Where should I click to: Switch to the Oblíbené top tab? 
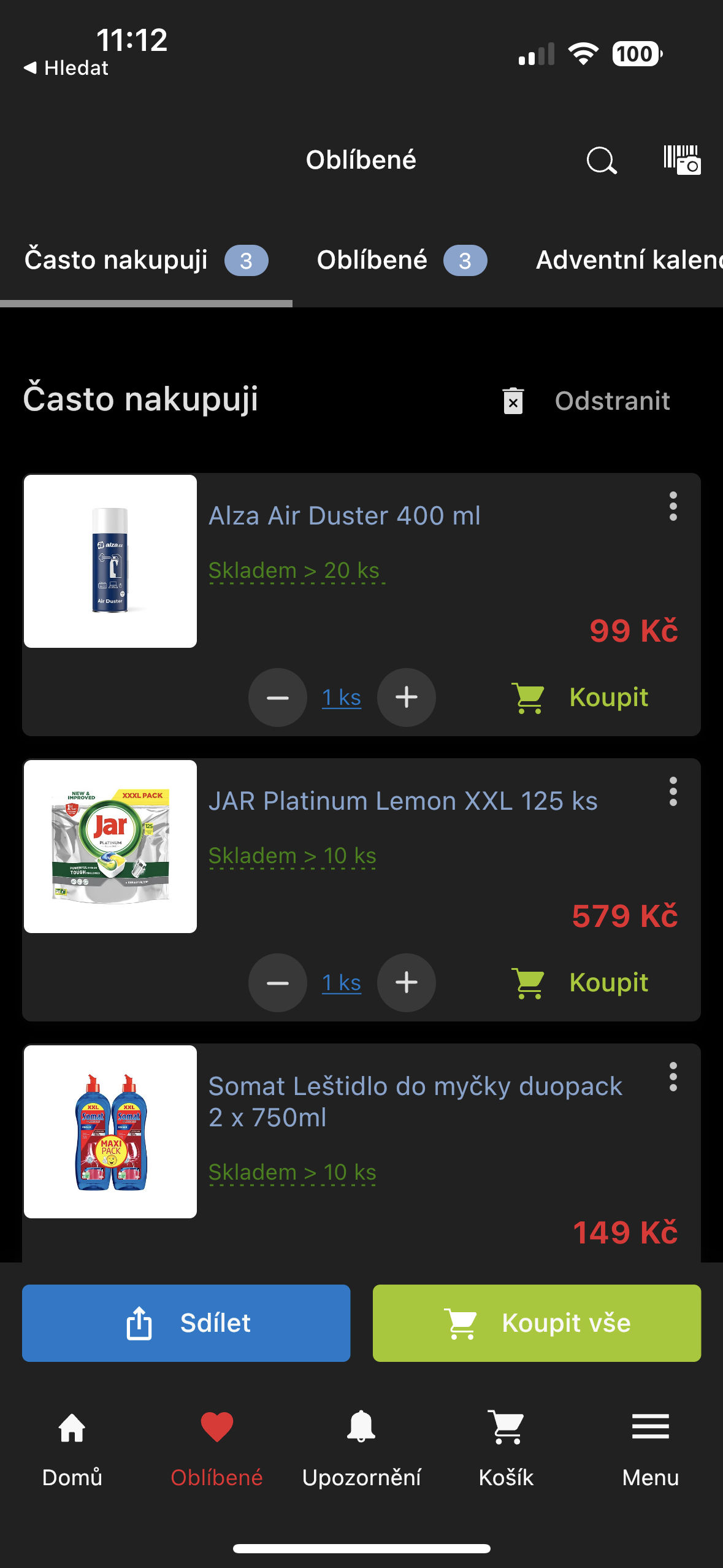401,260
